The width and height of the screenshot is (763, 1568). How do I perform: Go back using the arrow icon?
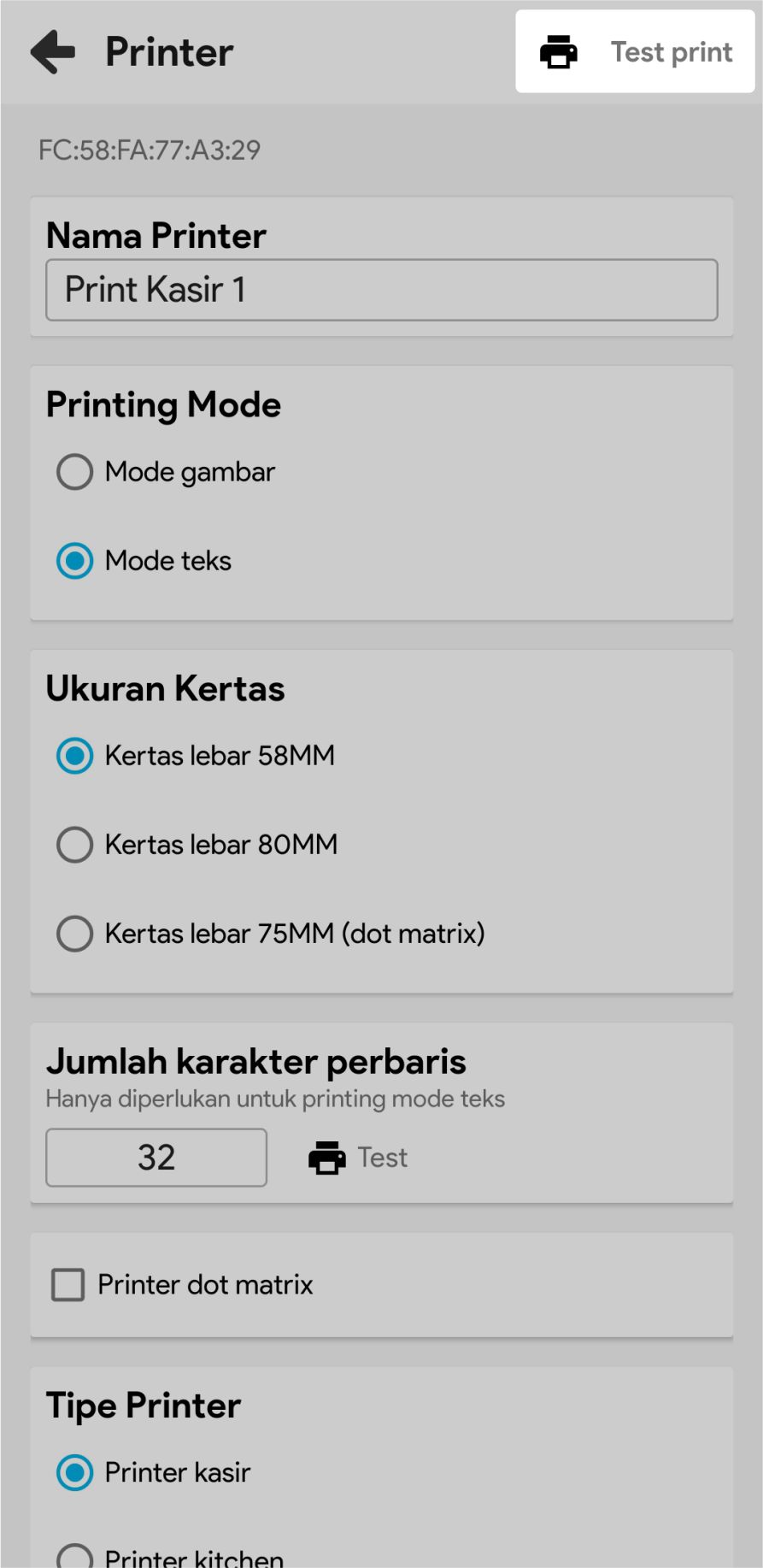[x=53, y=51]
